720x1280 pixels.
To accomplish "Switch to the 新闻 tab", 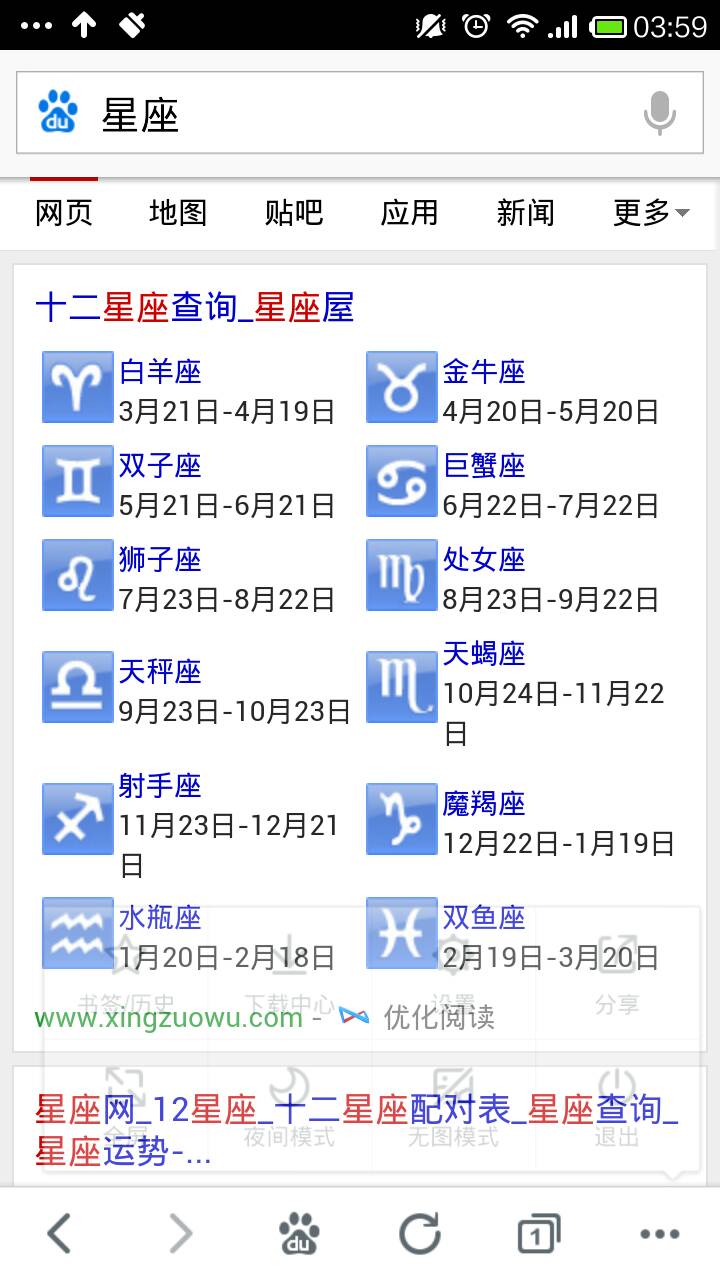I will (524, 213).
